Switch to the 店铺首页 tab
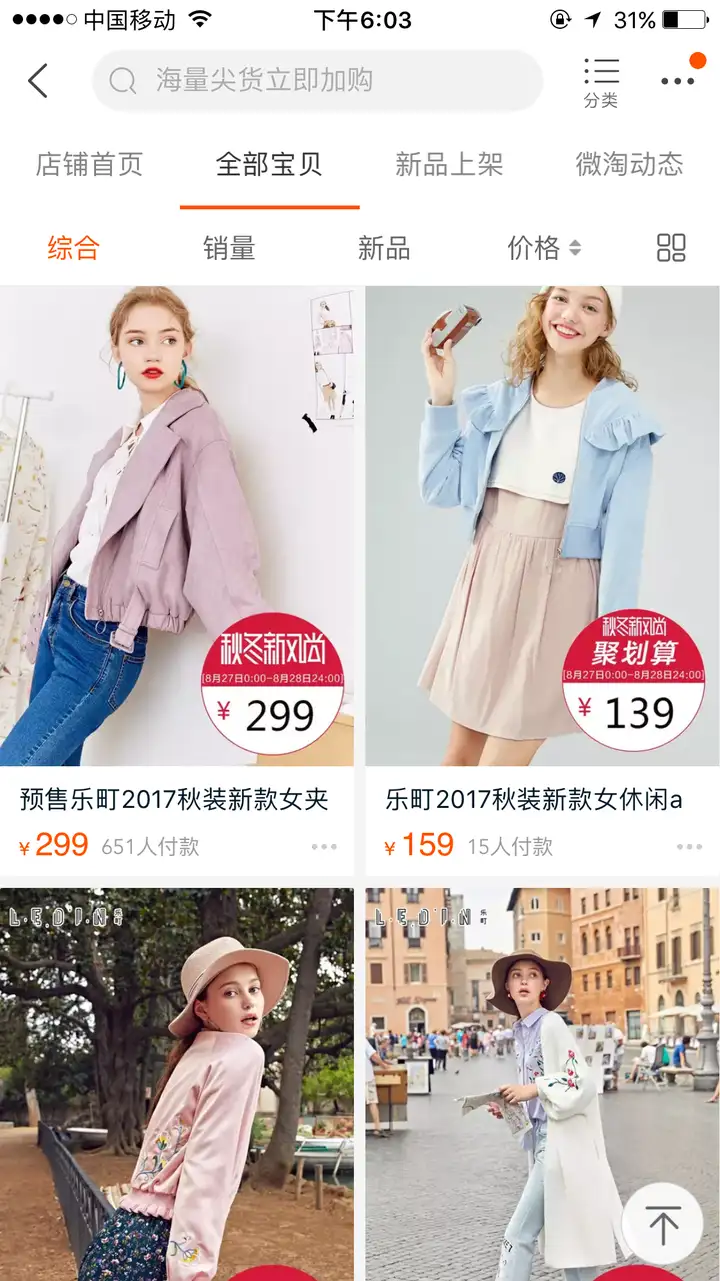 coord(89,164)
